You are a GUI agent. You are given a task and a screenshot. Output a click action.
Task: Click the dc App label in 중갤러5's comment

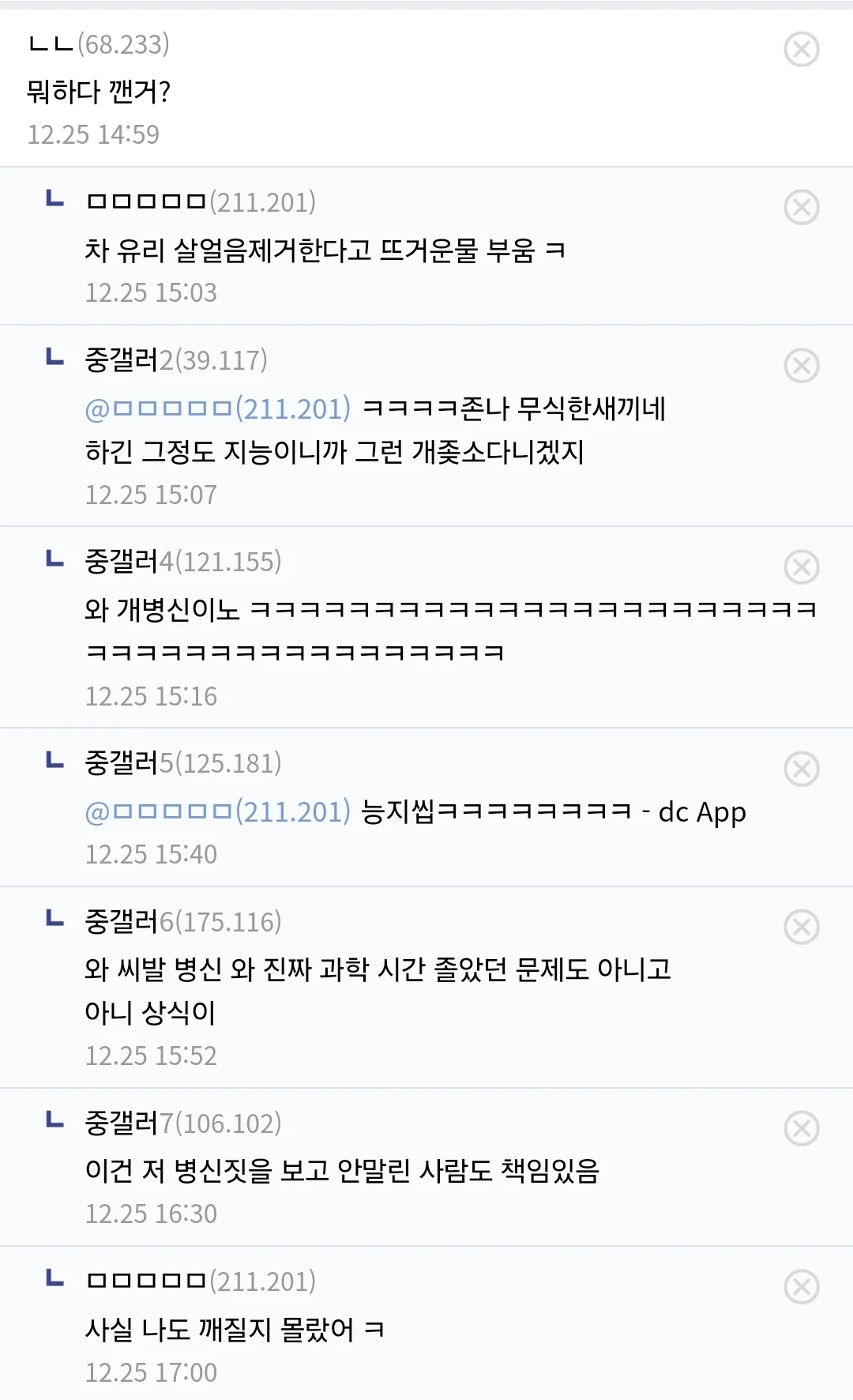click(x=702, y=811)
